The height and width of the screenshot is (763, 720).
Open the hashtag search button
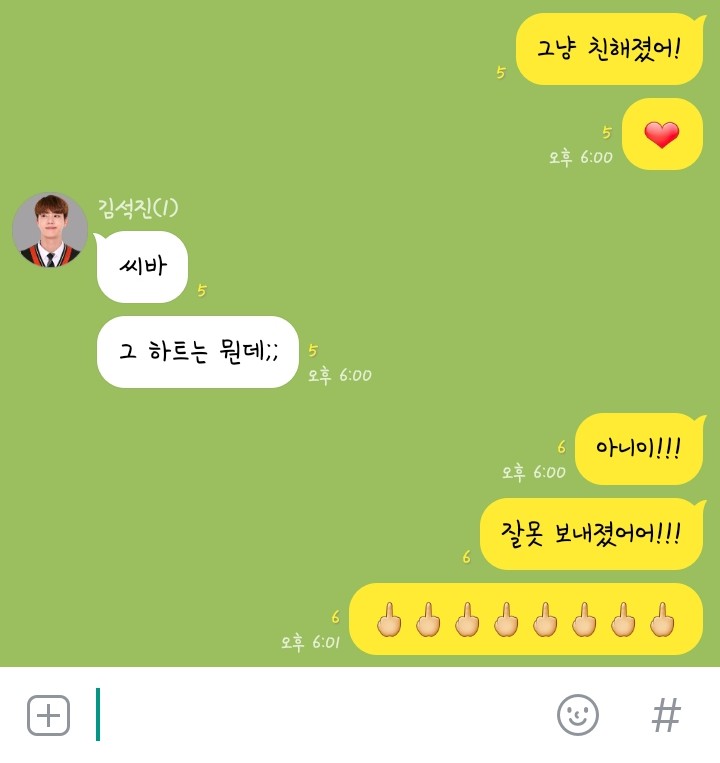(x=666, y=715)
